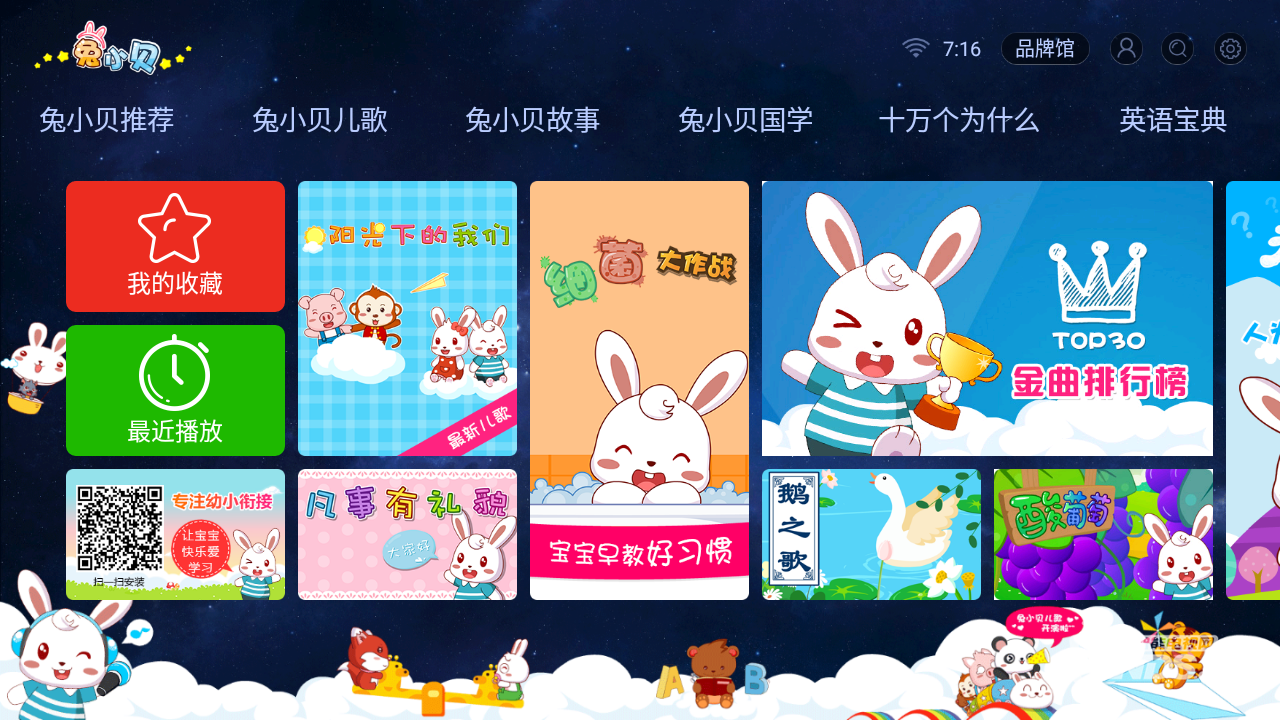
Task: Open the 鹅之歌 card
Action: (x=871, y=534)
